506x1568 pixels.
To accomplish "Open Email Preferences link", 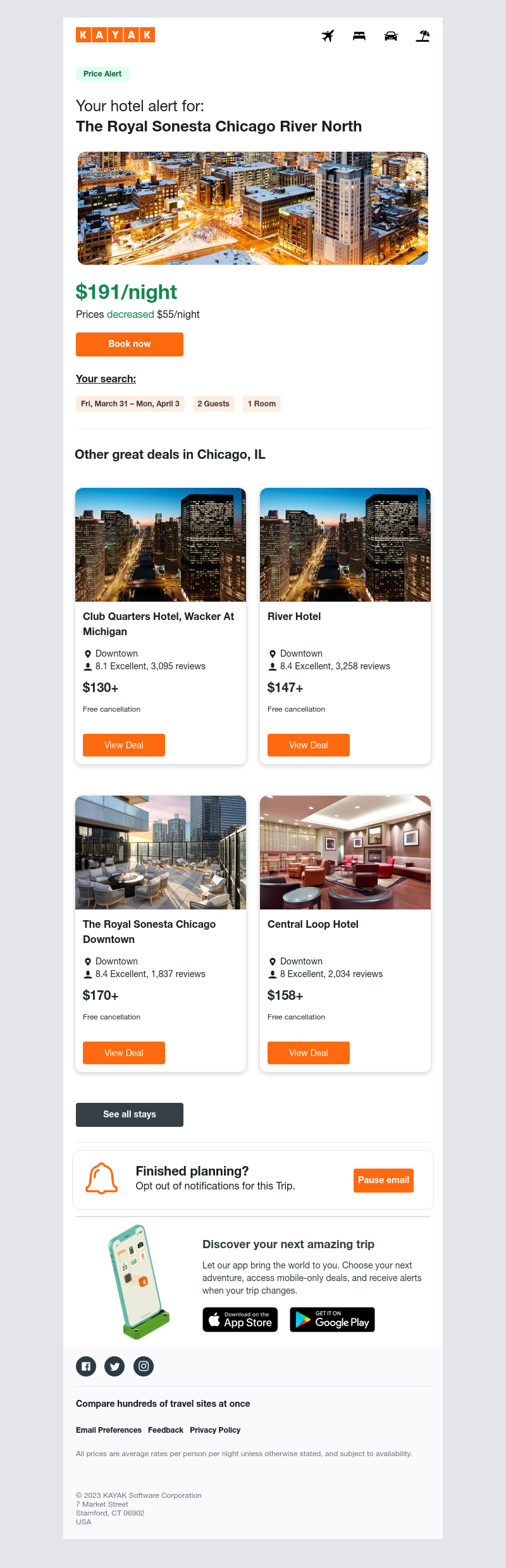I will 109,1430.
